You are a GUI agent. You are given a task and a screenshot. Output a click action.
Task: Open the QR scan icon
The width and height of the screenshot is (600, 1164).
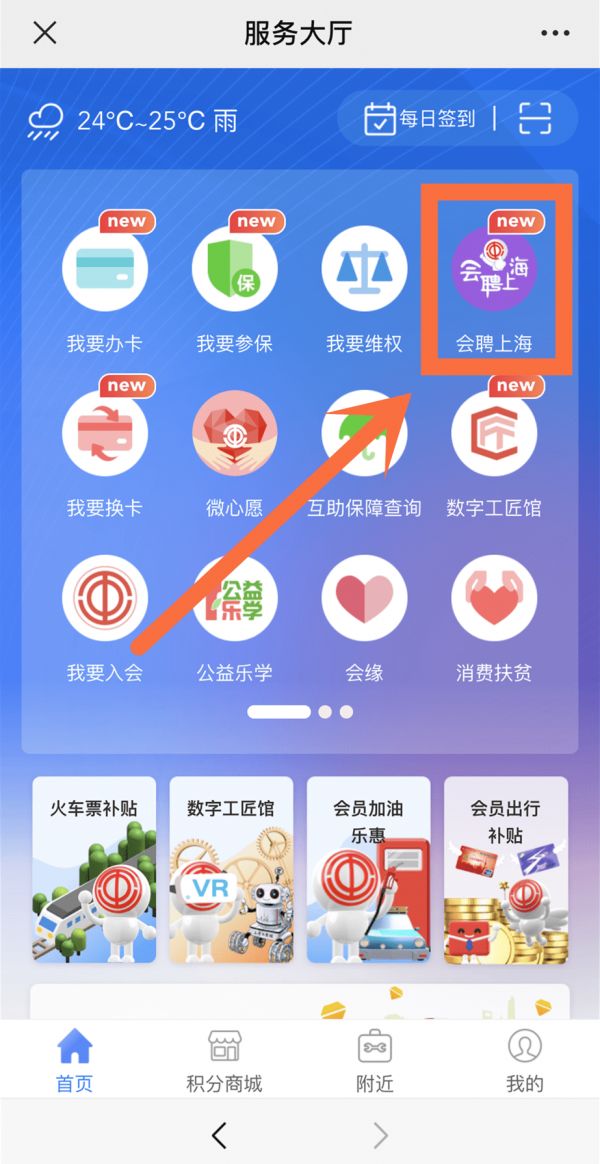coord(535,118)
